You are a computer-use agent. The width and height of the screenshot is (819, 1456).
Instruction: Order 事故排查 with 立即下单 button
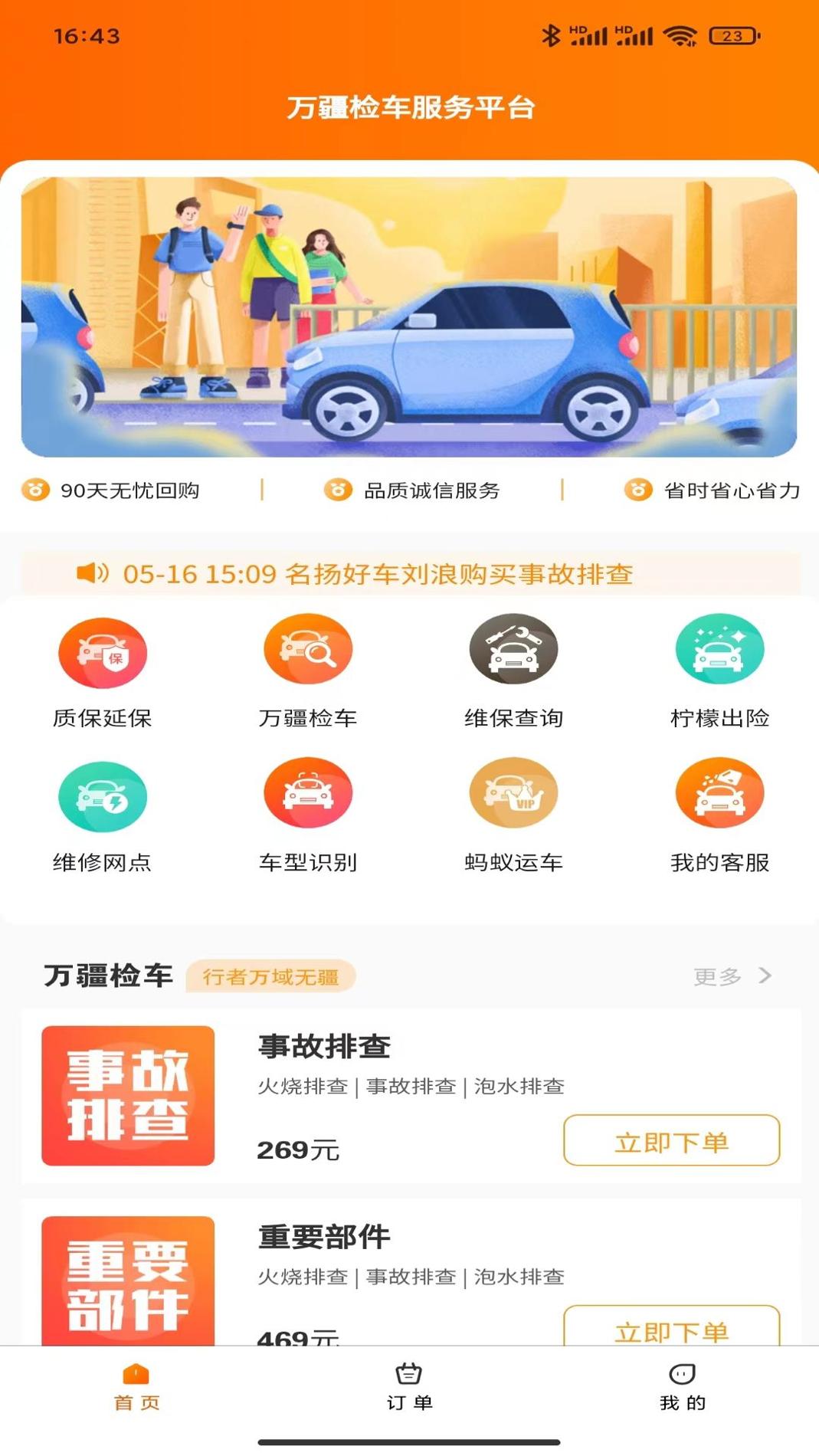click(x=669, y=1142)
